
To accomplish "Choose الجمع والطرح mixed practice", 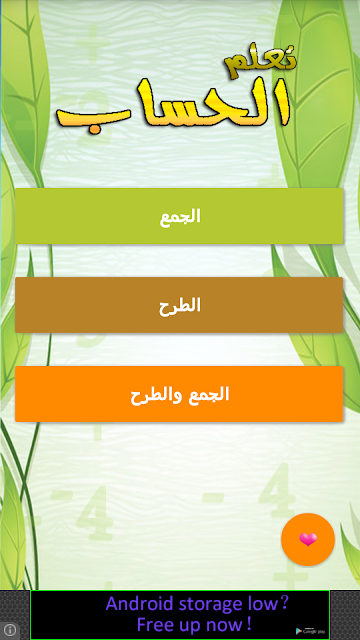I will pyautogui.click(x=179, y=394).
